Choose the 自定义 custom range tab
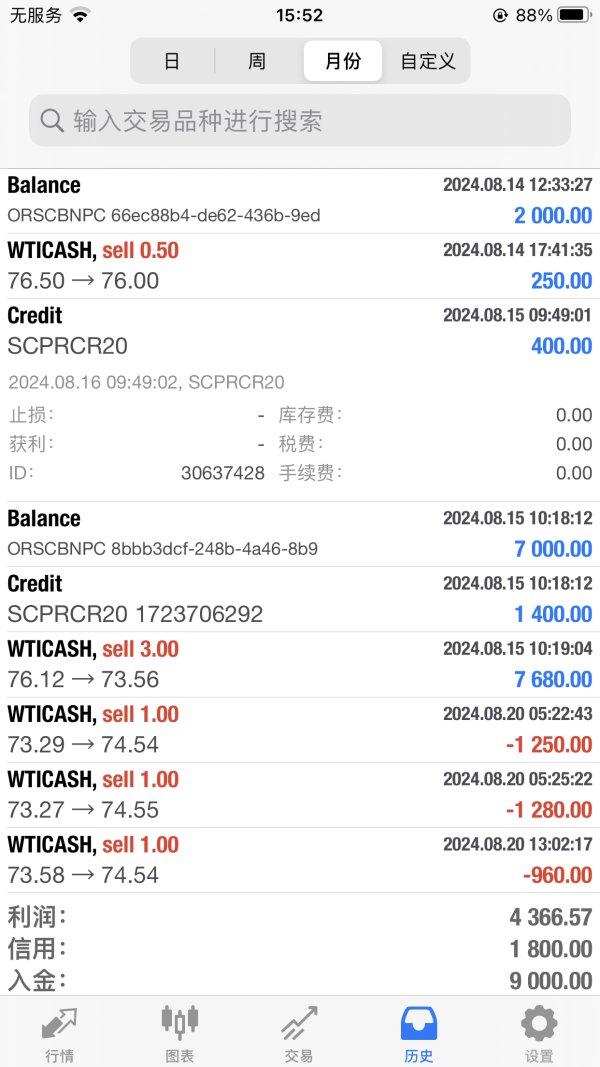This screenshot has height=1067, width=600. (x=428, y=61)
